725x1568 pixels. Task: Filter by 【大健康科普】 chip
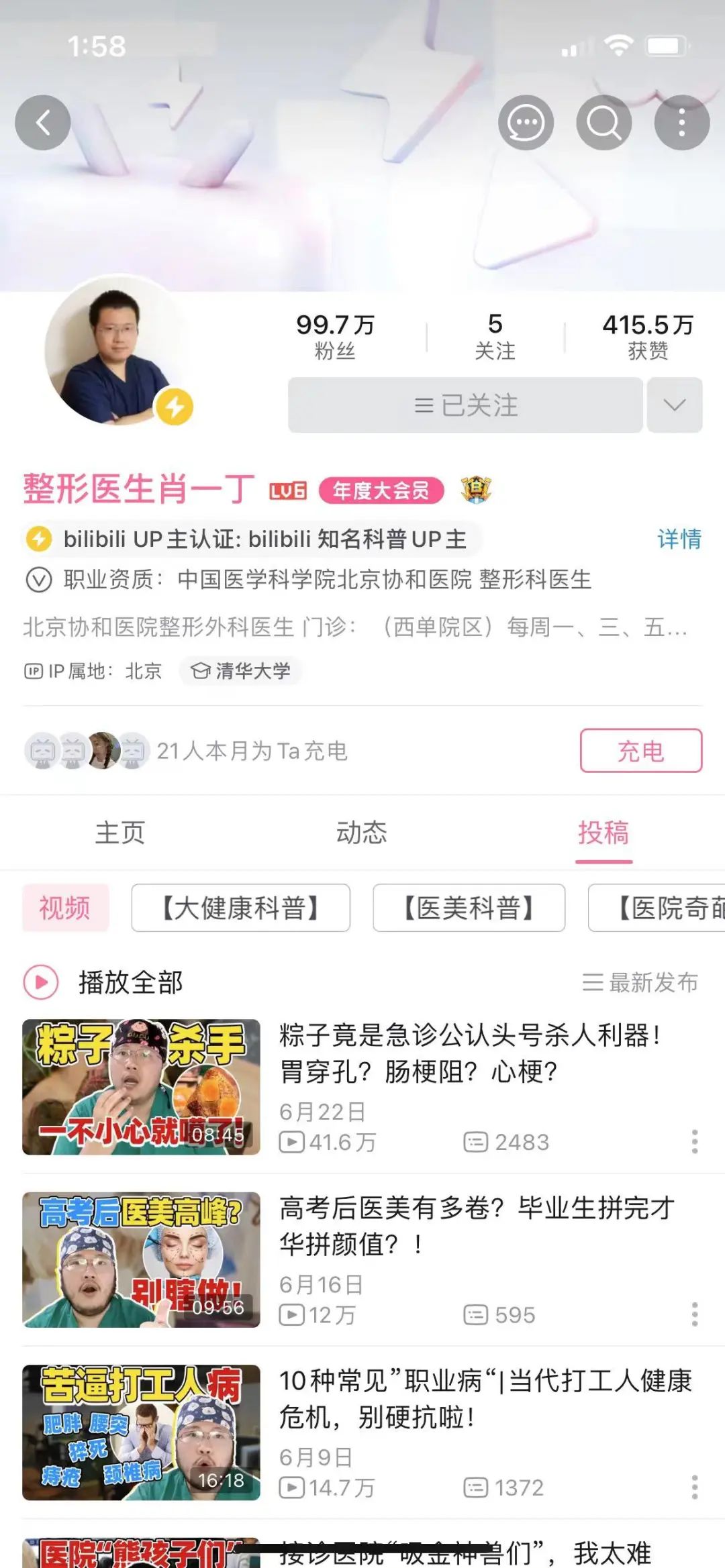tap(240, 908)
